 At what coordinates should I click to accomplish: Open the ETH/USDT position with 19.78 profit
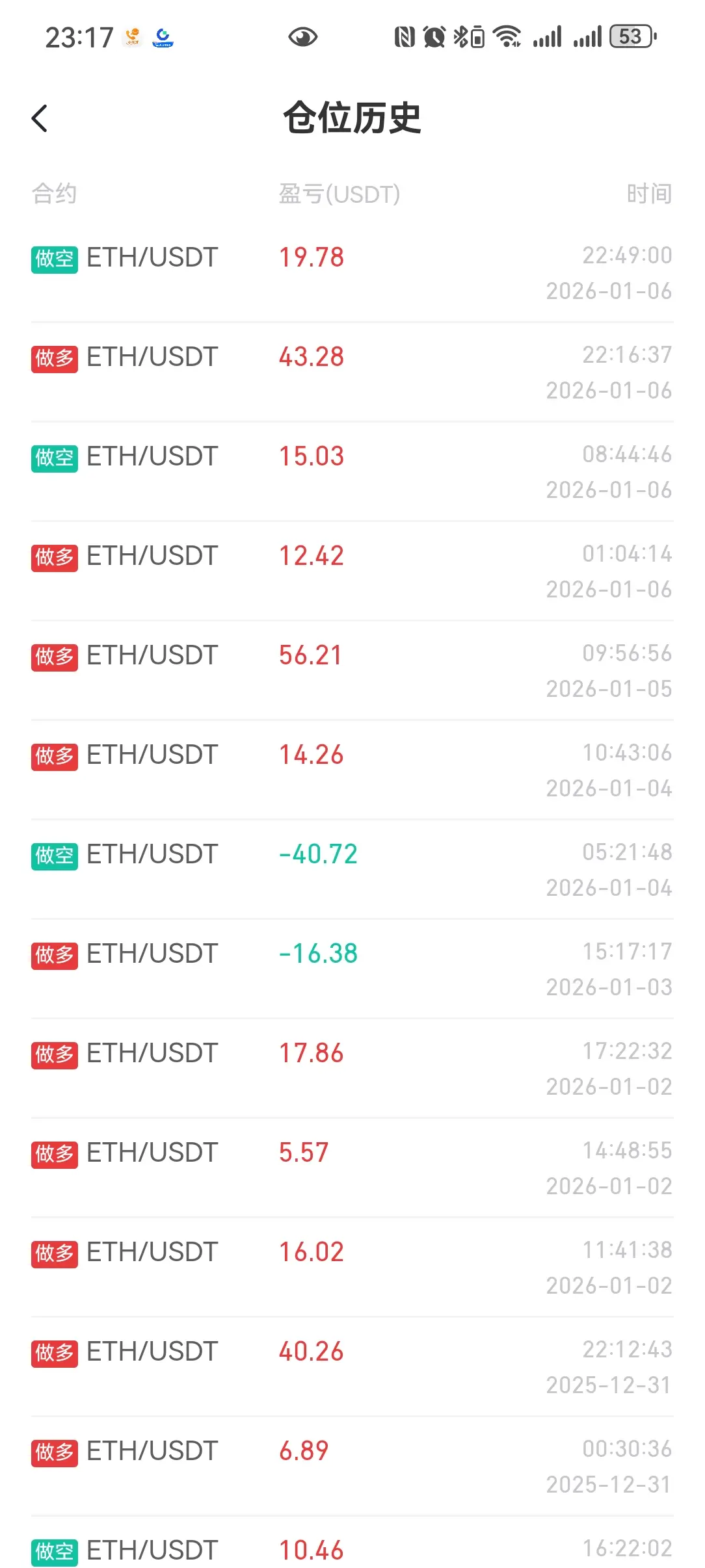pyautogui.click(x=351, y=272)
